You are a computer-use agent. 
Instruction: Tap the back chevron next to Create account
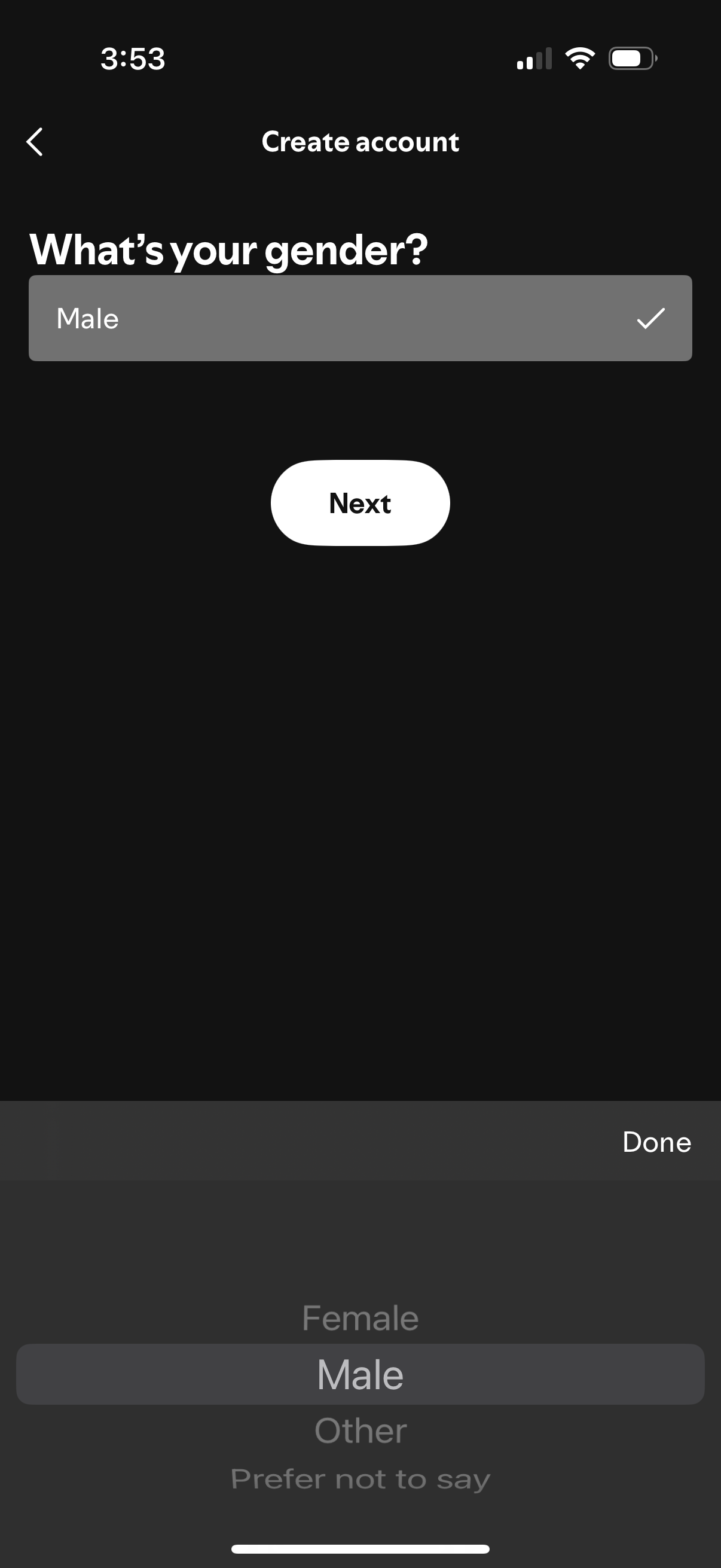click(x=35, y=141)
